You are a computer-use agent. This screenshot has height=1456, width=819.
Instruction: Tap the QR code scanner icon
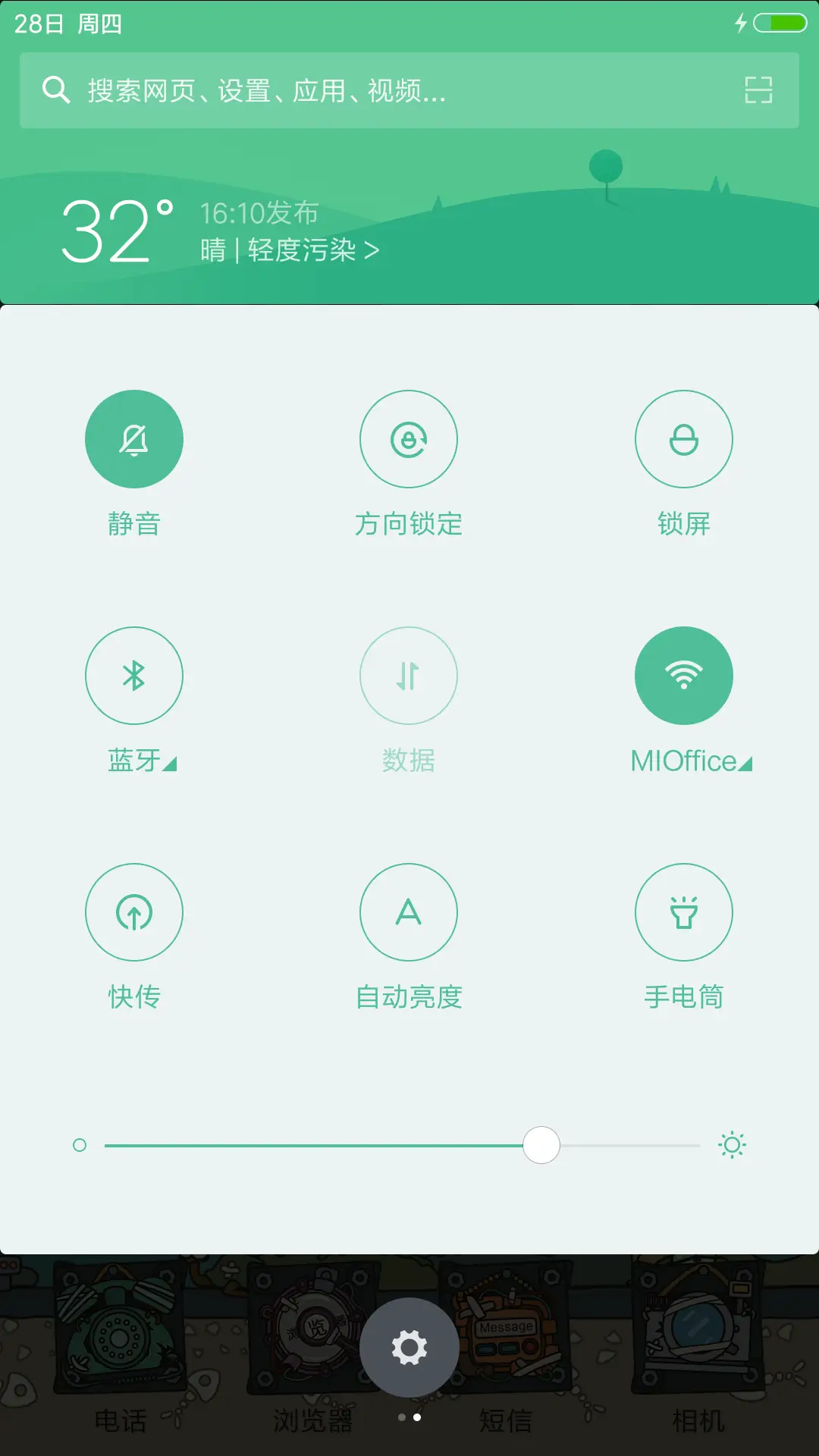[757, 90]
